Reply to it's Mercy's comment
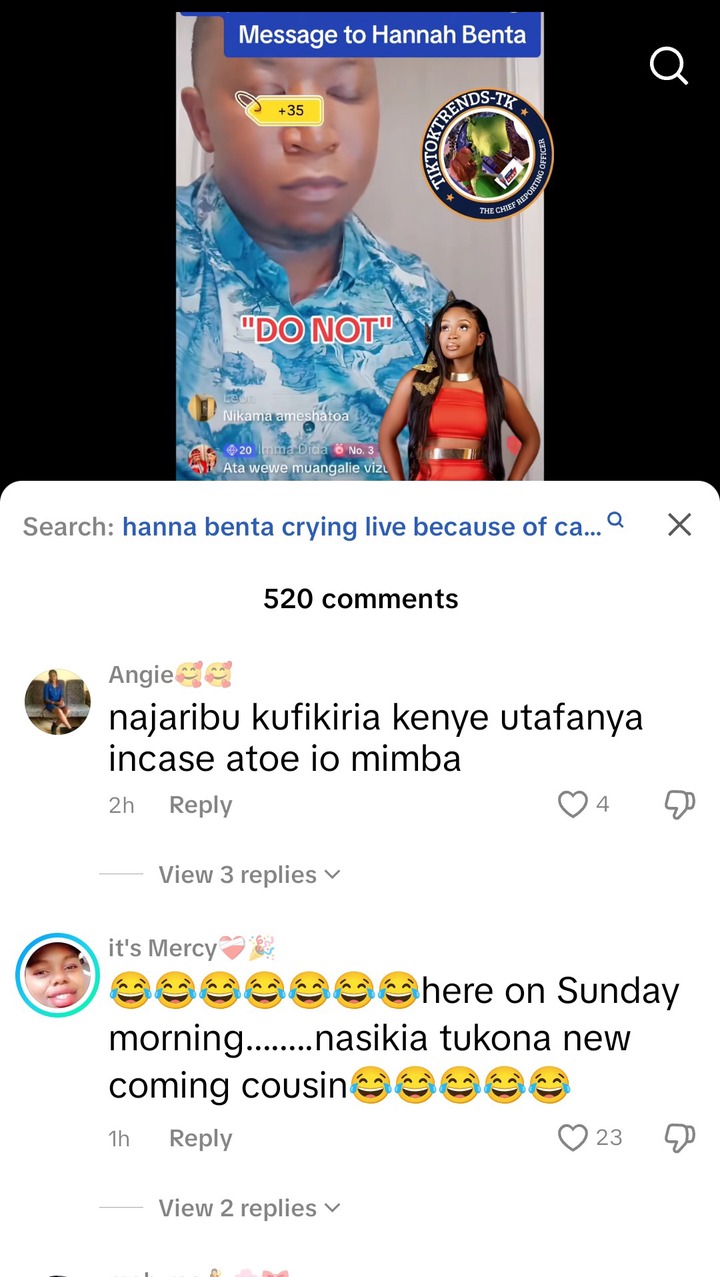 point(200,1138)
